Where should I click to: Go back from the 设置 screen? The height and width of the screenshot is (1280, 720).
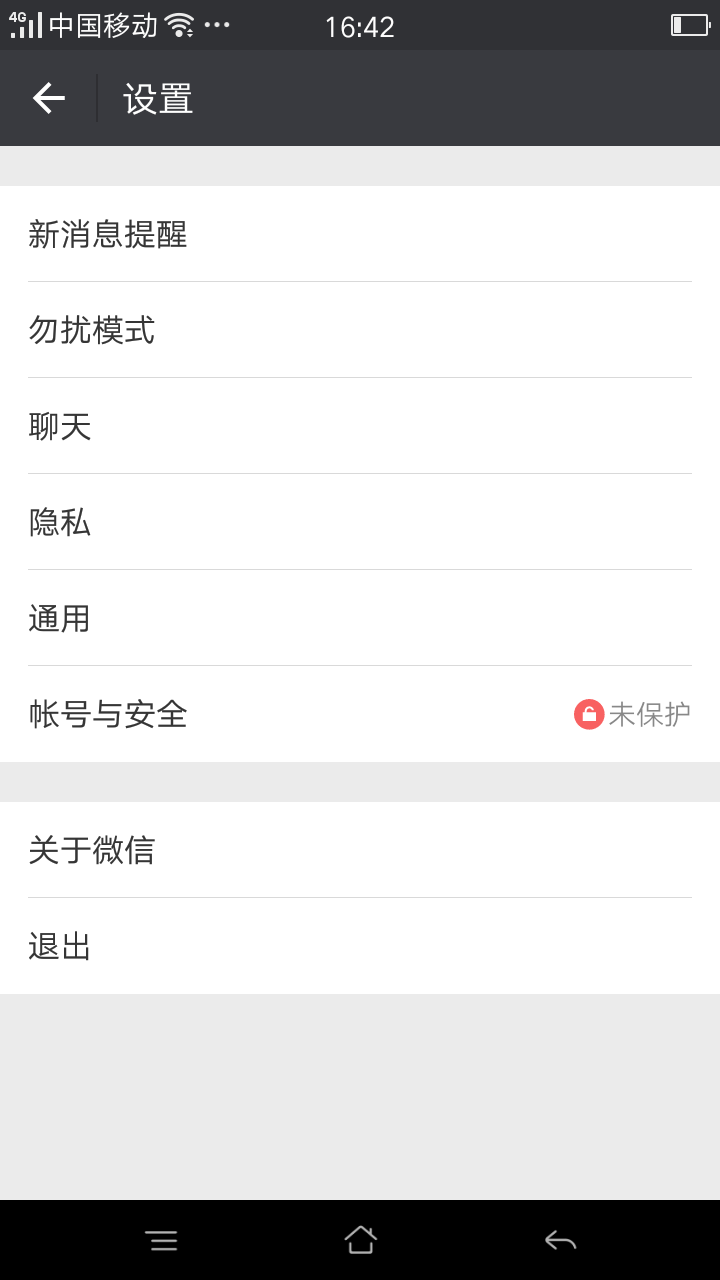pos(48,98)
